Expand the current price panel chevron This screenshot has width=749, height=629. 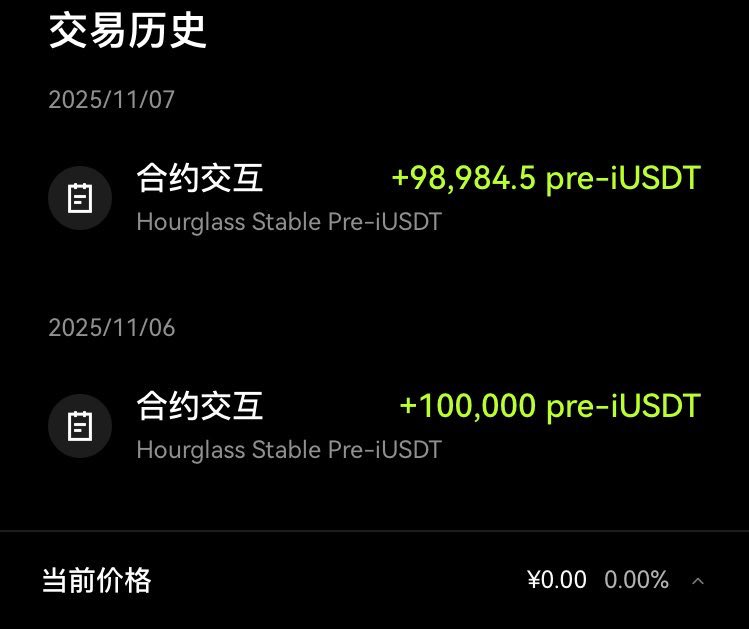[698, 581]
